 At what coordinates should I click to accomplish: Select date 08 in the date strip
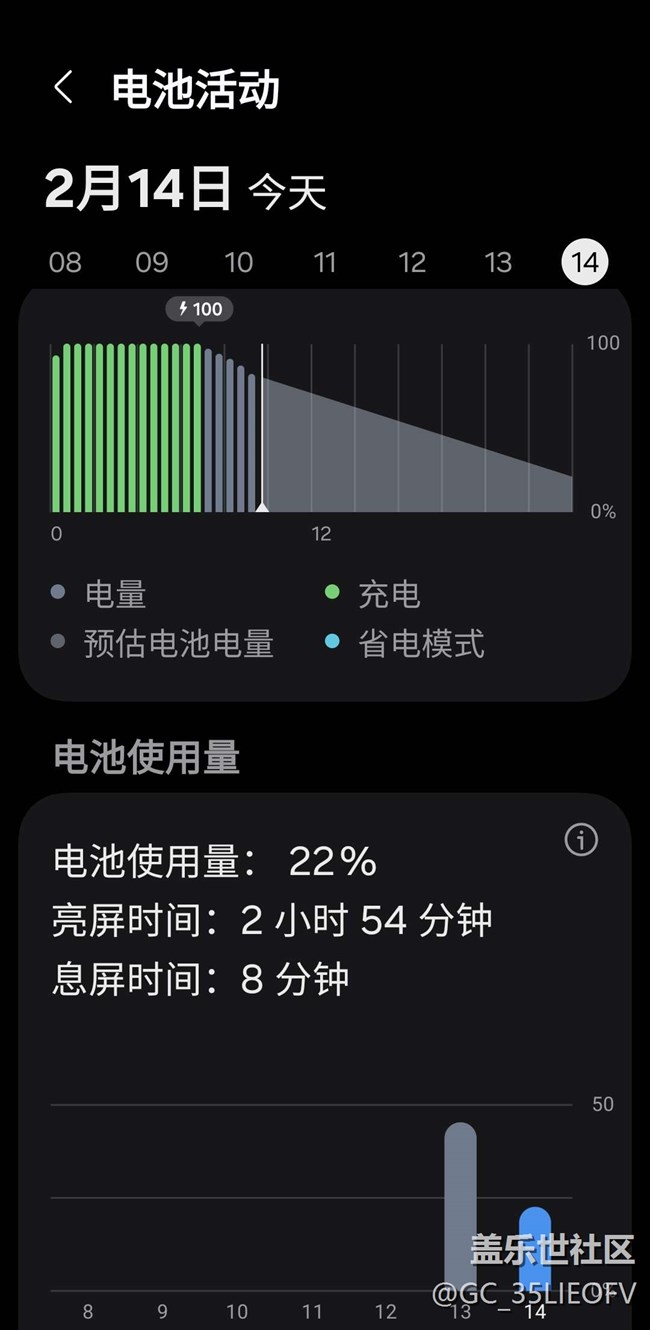tap(65, 263)
